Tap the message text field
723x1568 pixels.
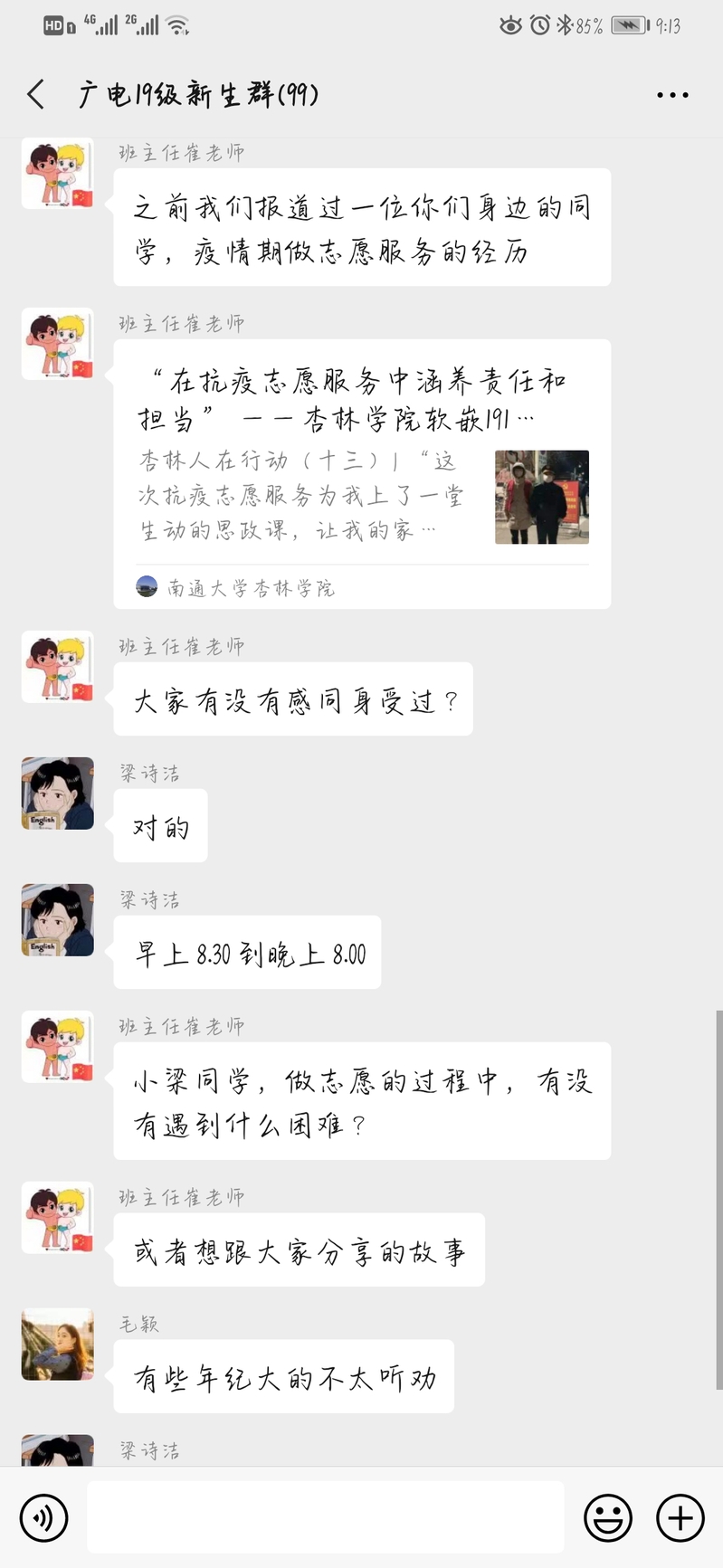pos(326,1517)
